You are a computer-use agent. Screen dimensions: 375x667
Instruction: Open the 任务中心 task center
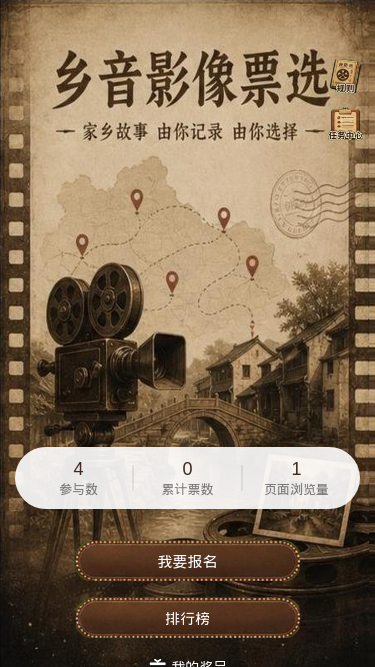[x=345, y=125]
